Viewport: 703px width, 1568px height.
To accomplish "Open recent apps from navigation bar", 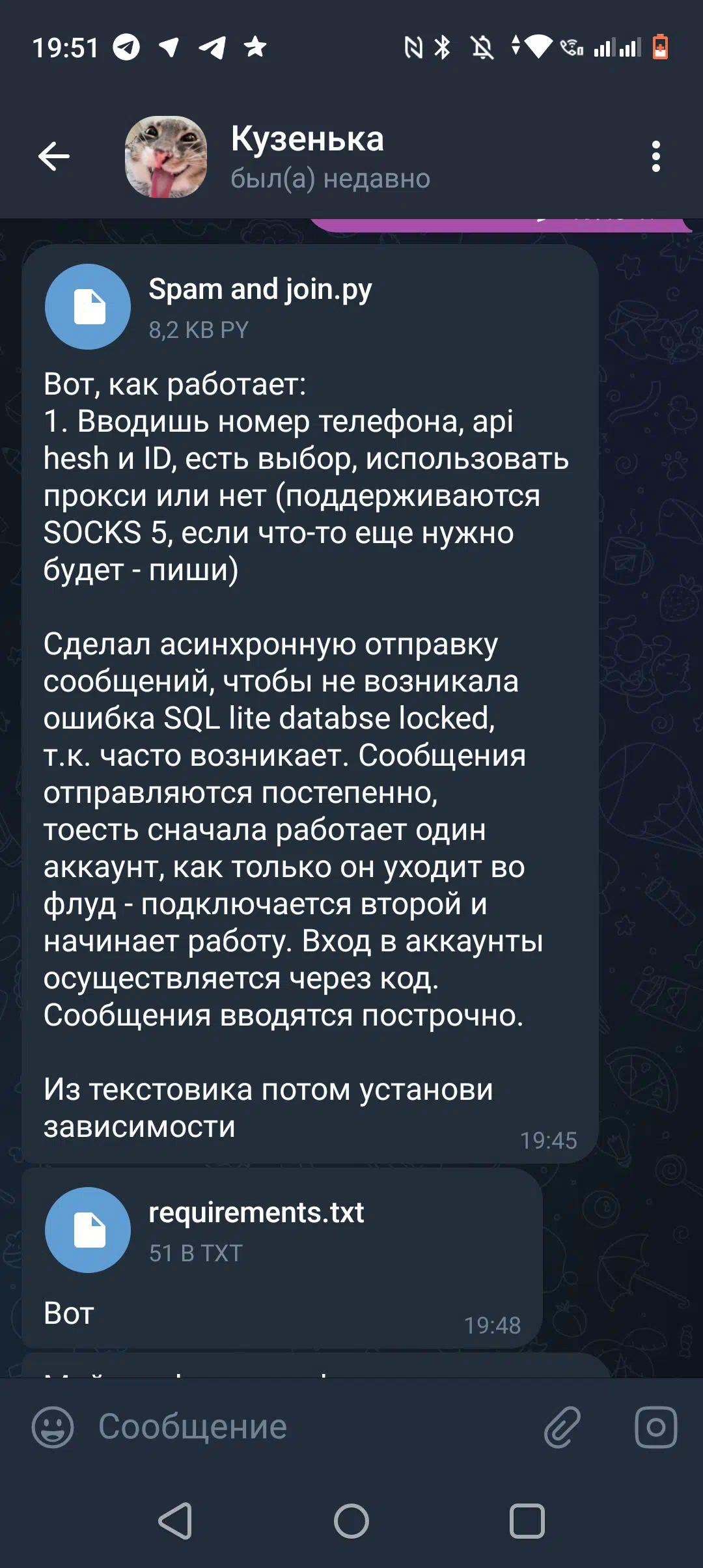I will [x=527, y=1521].
